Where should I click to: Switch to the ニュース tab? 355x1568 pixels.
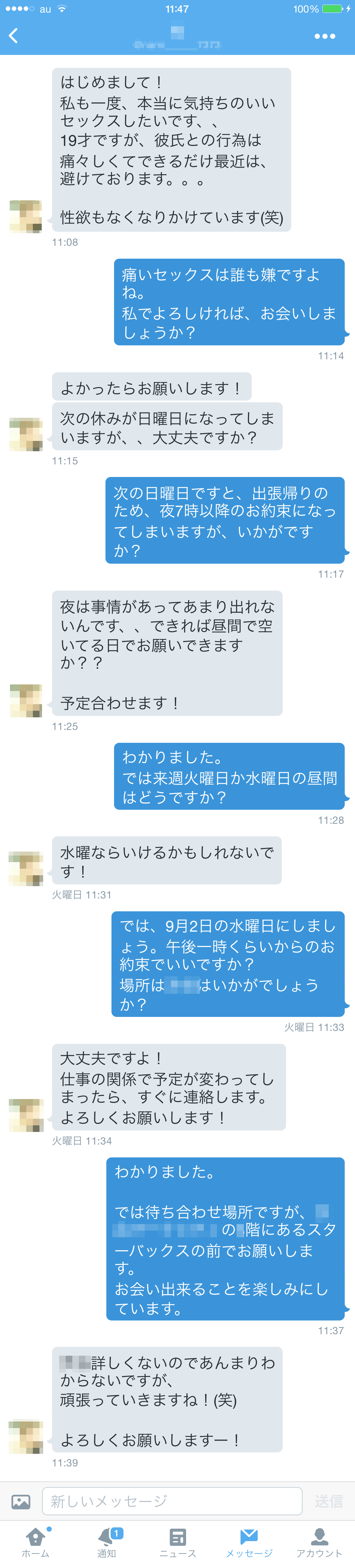177,1543
